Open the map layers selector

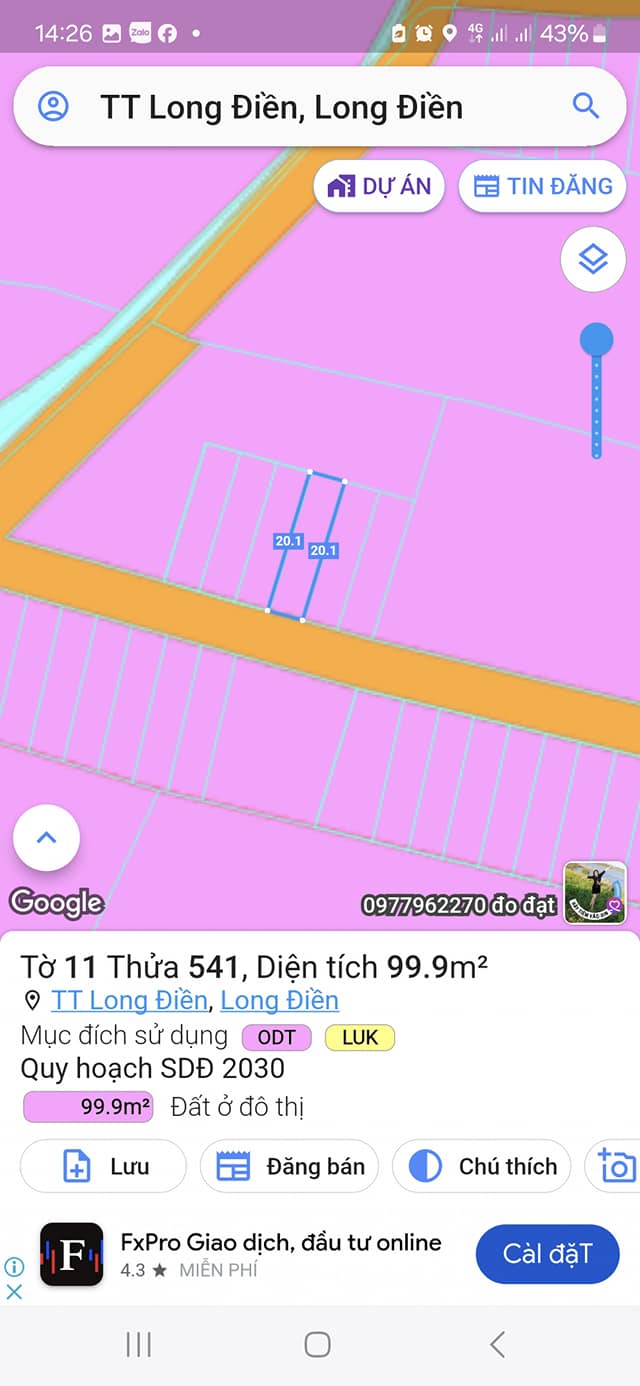(x=593, y=260)
